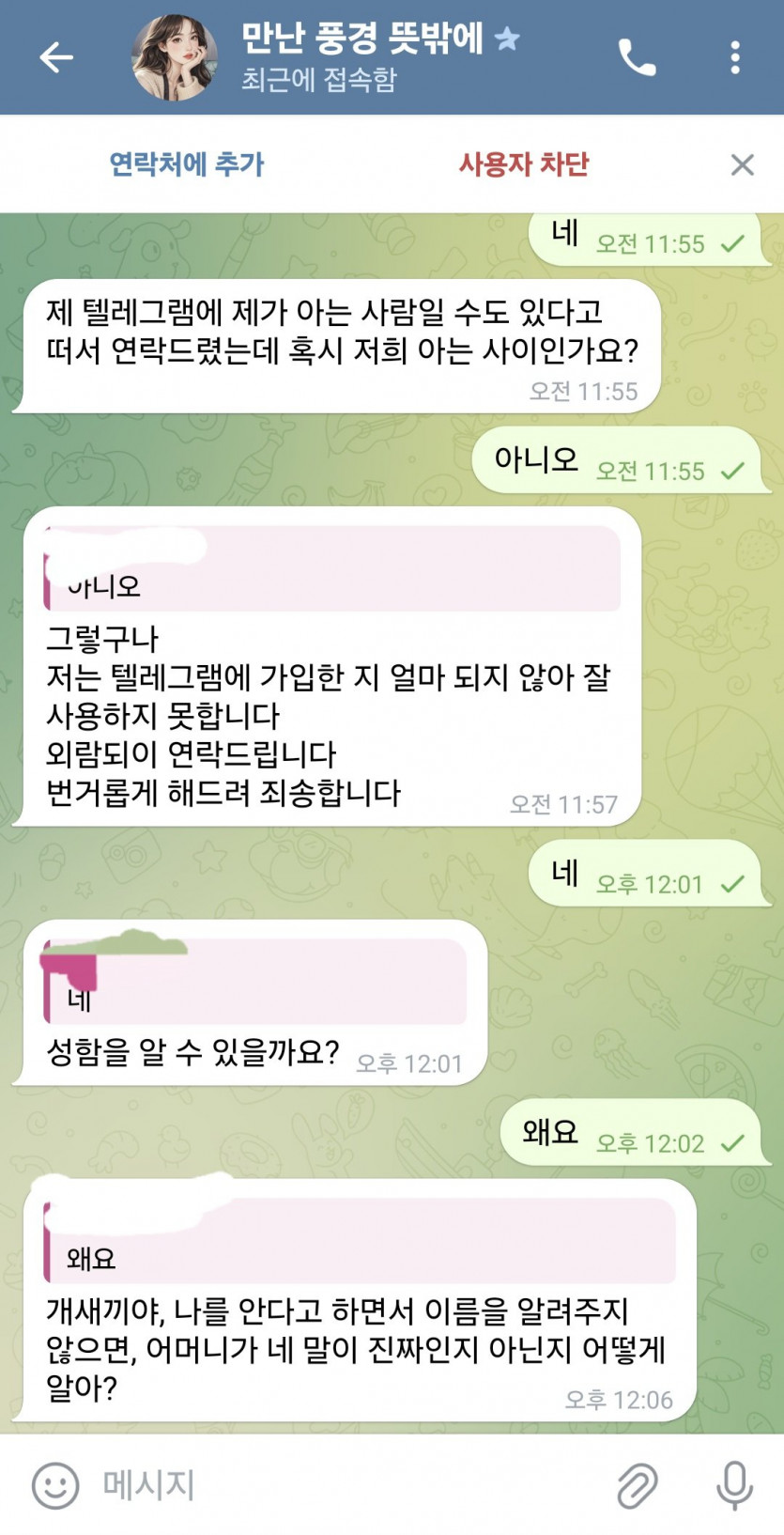
Task: Dismiss the add/block contact bar
Action: pos(743,164)
